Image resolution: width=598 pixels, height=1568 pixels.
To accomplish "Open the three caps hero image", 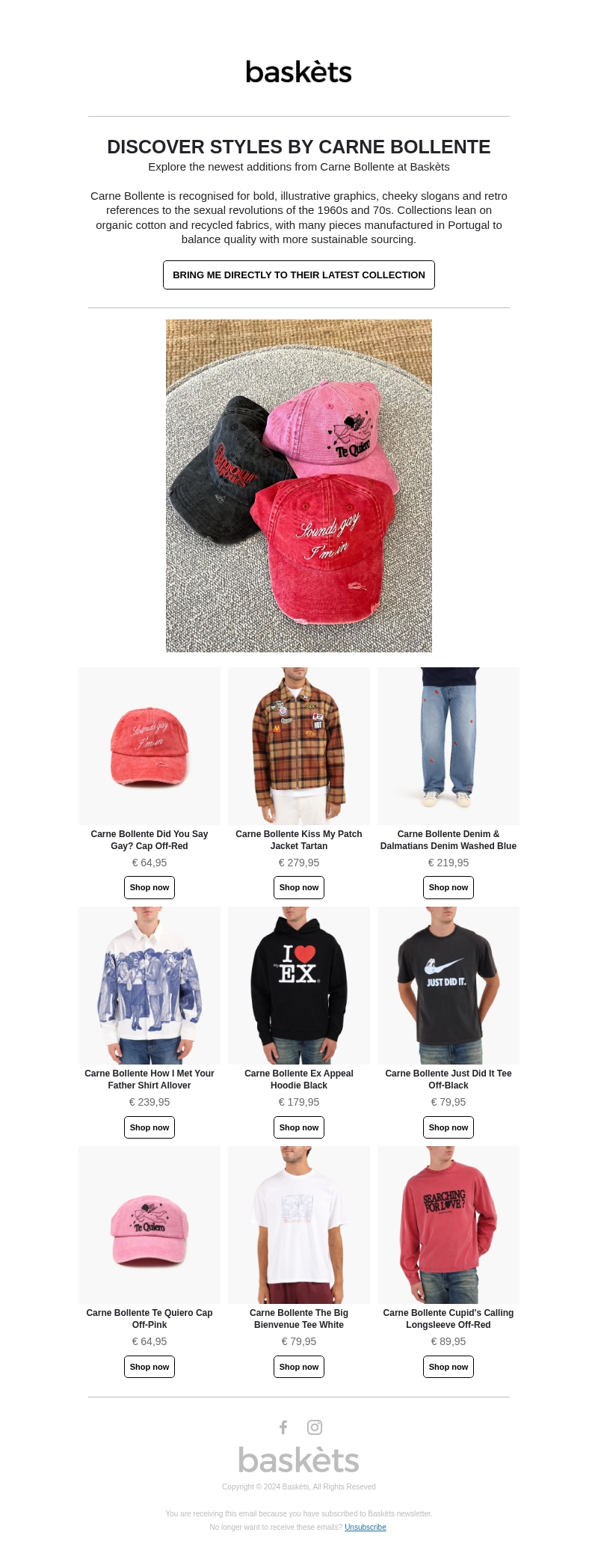I will [299, 486].
